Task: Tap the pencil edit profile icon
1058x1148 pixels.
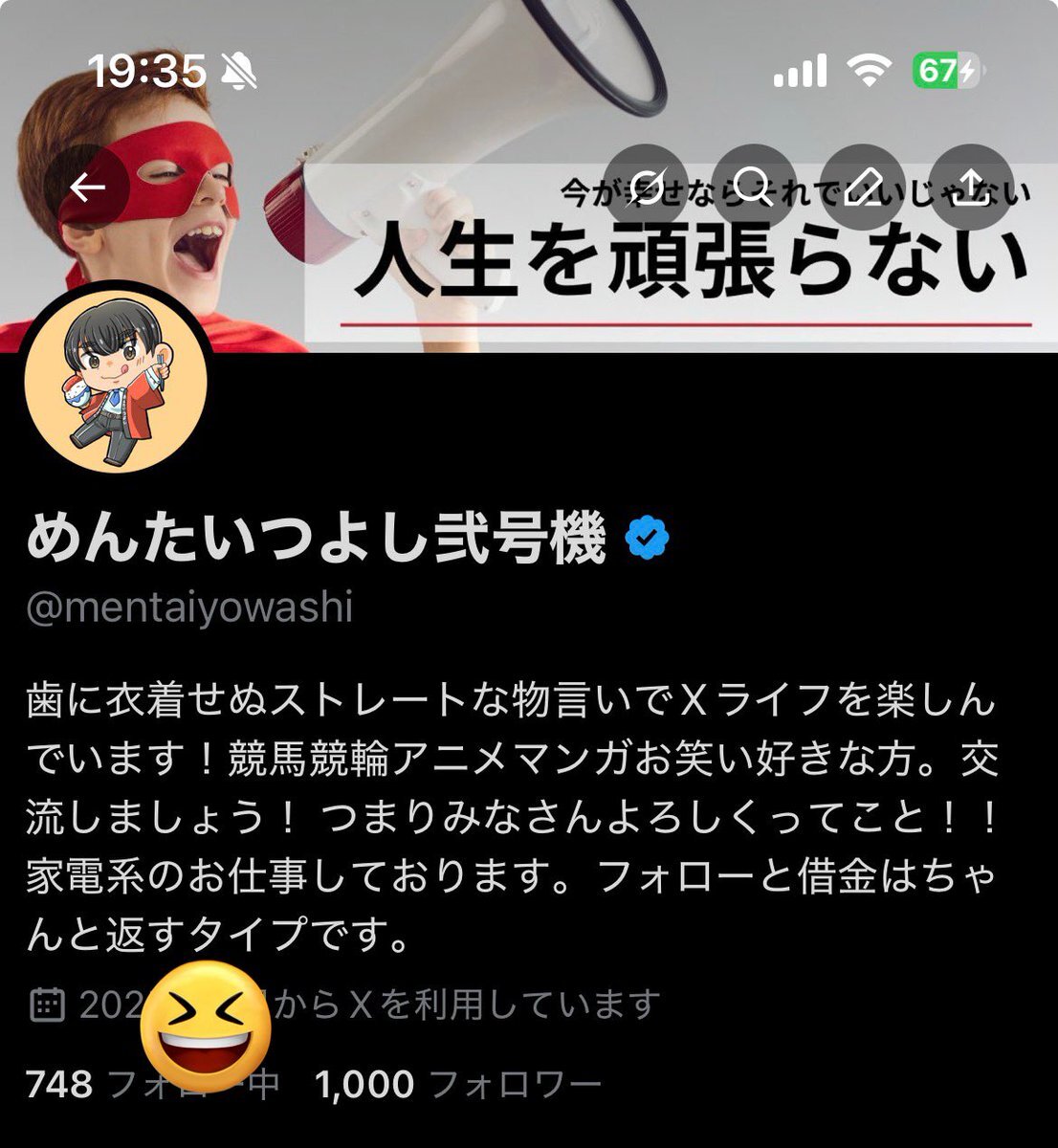Action: [863, 187]
